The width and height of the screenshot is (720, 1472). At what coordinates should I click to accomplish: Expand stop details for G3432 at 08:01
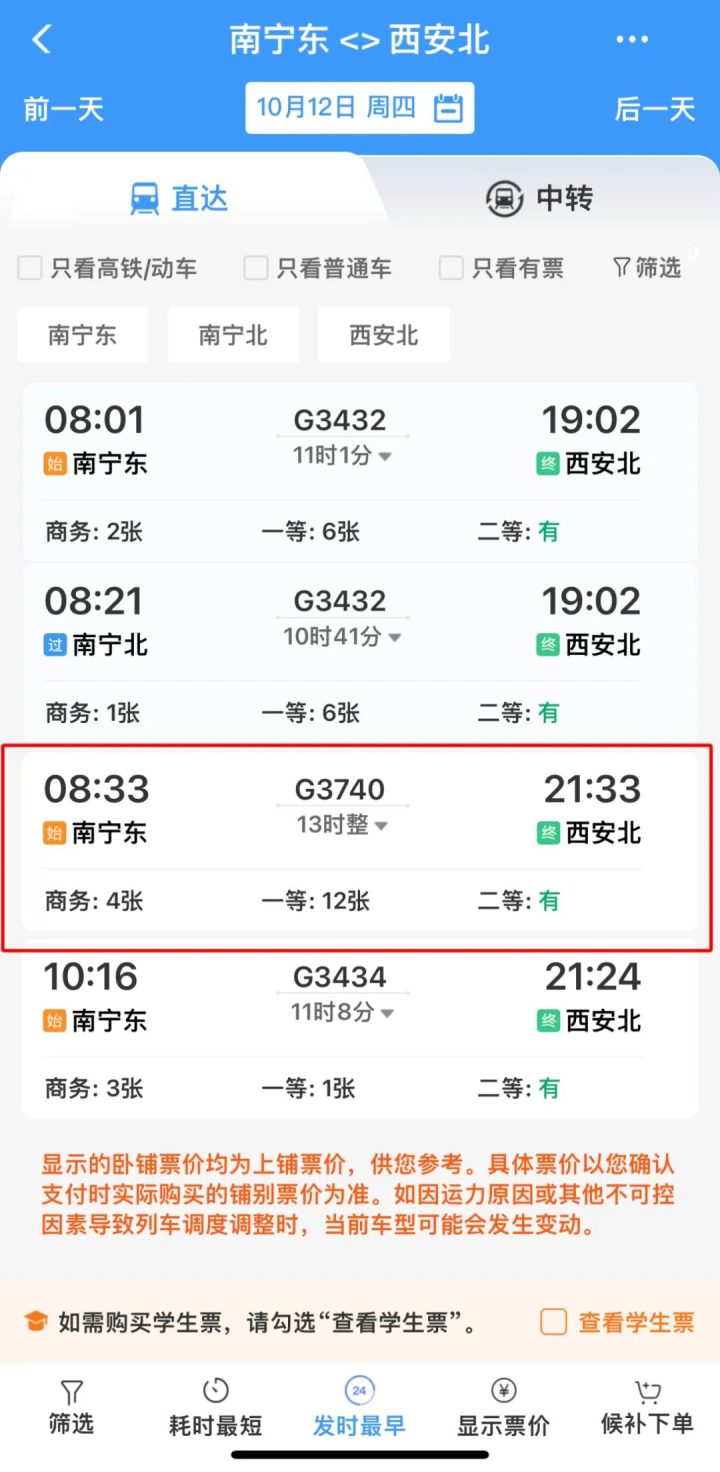(x=342, y=456)
